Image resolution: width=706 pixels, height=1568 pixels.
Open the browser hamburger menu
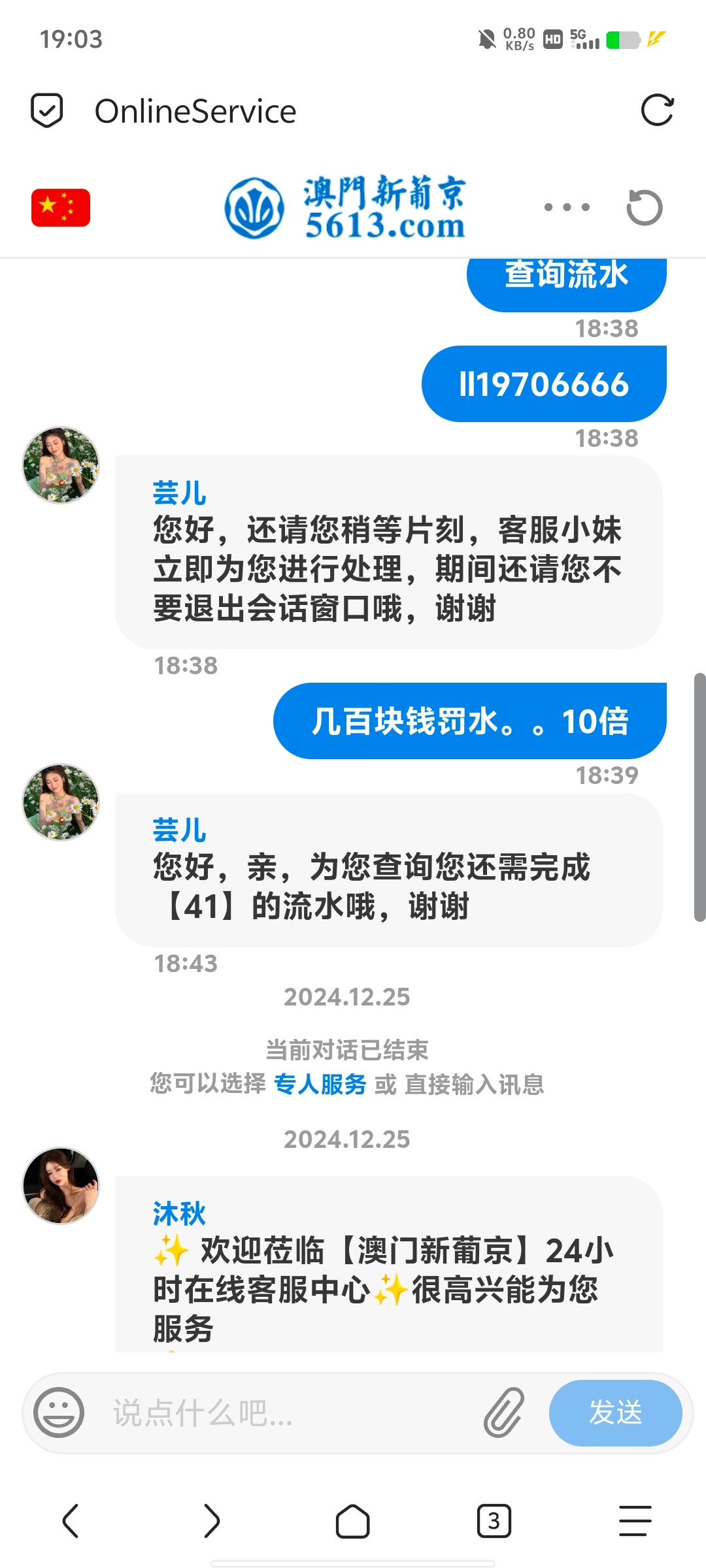pyautogui.click(x=635, y=1521)
